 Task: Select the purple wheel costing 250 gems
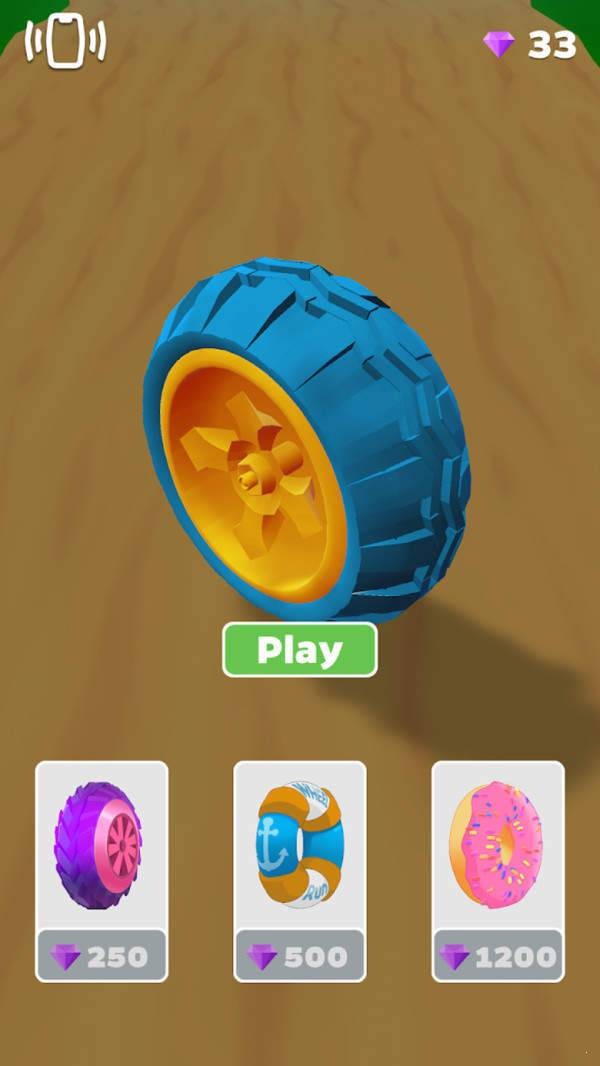point(101,870)
